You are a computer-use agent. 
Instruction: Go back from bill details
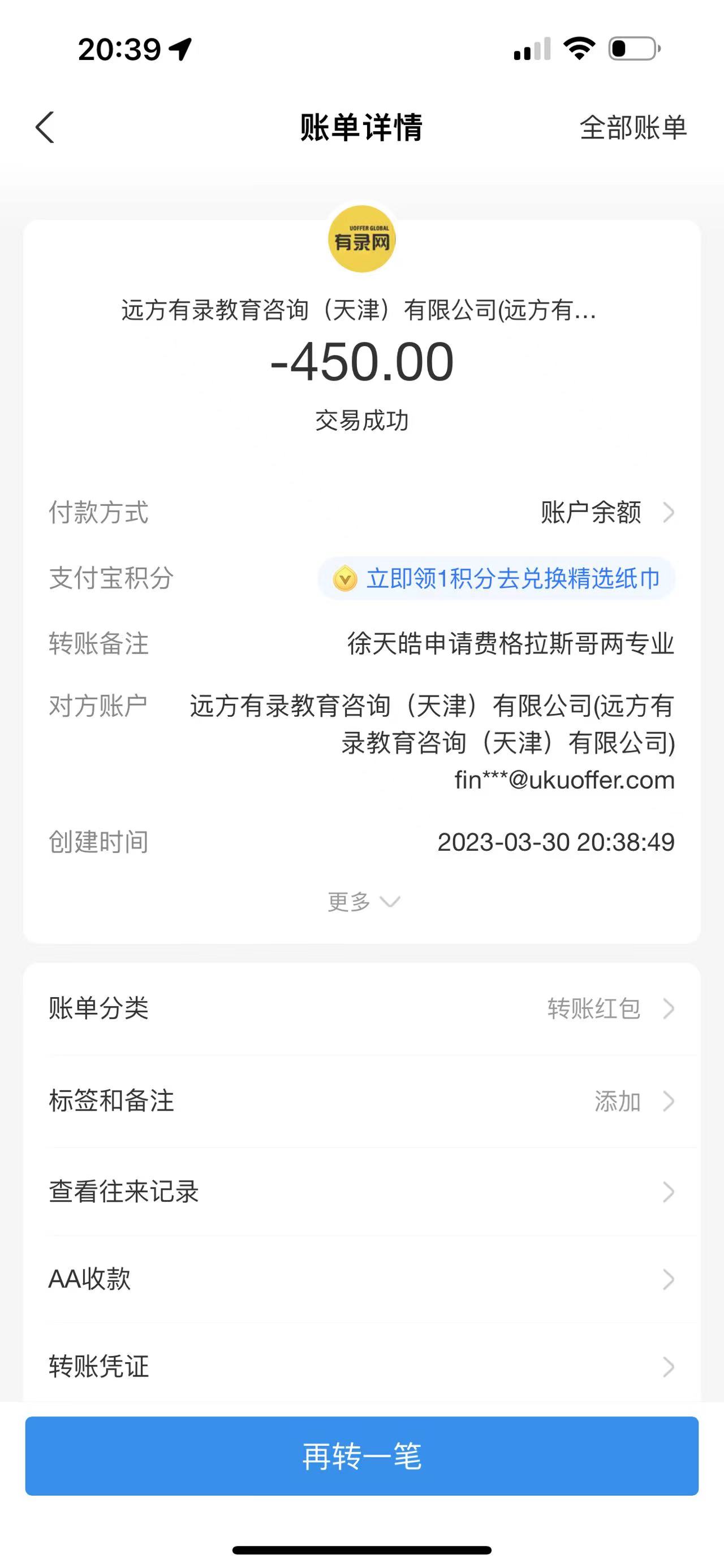(46, 127)
